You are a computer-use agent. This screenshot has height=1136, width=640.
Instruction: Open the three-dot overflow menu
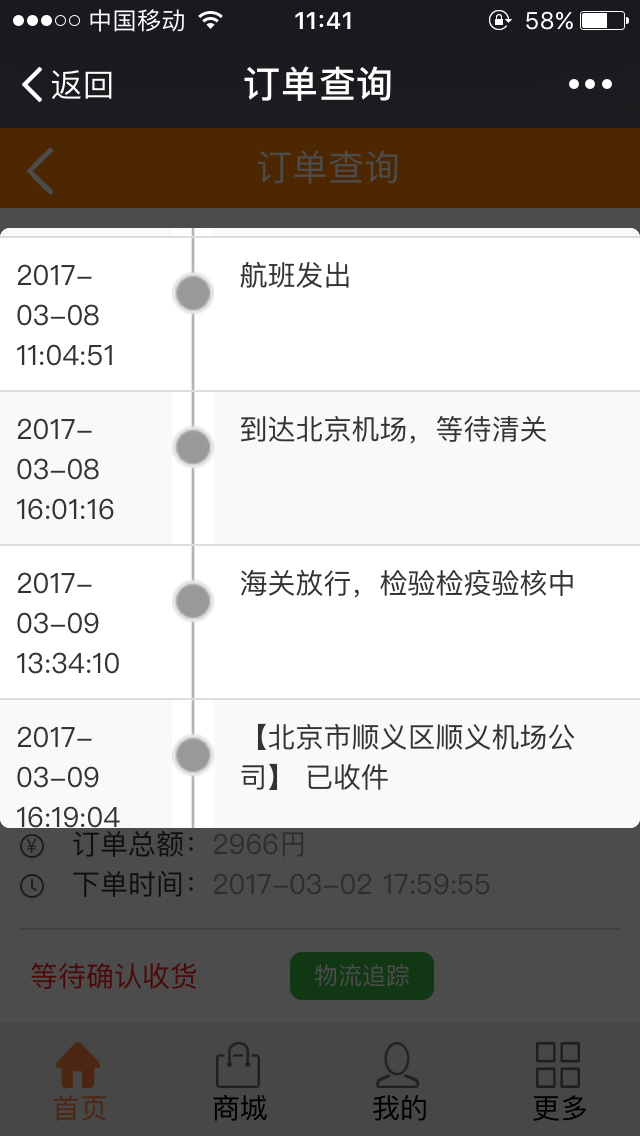tap(590, 84)
